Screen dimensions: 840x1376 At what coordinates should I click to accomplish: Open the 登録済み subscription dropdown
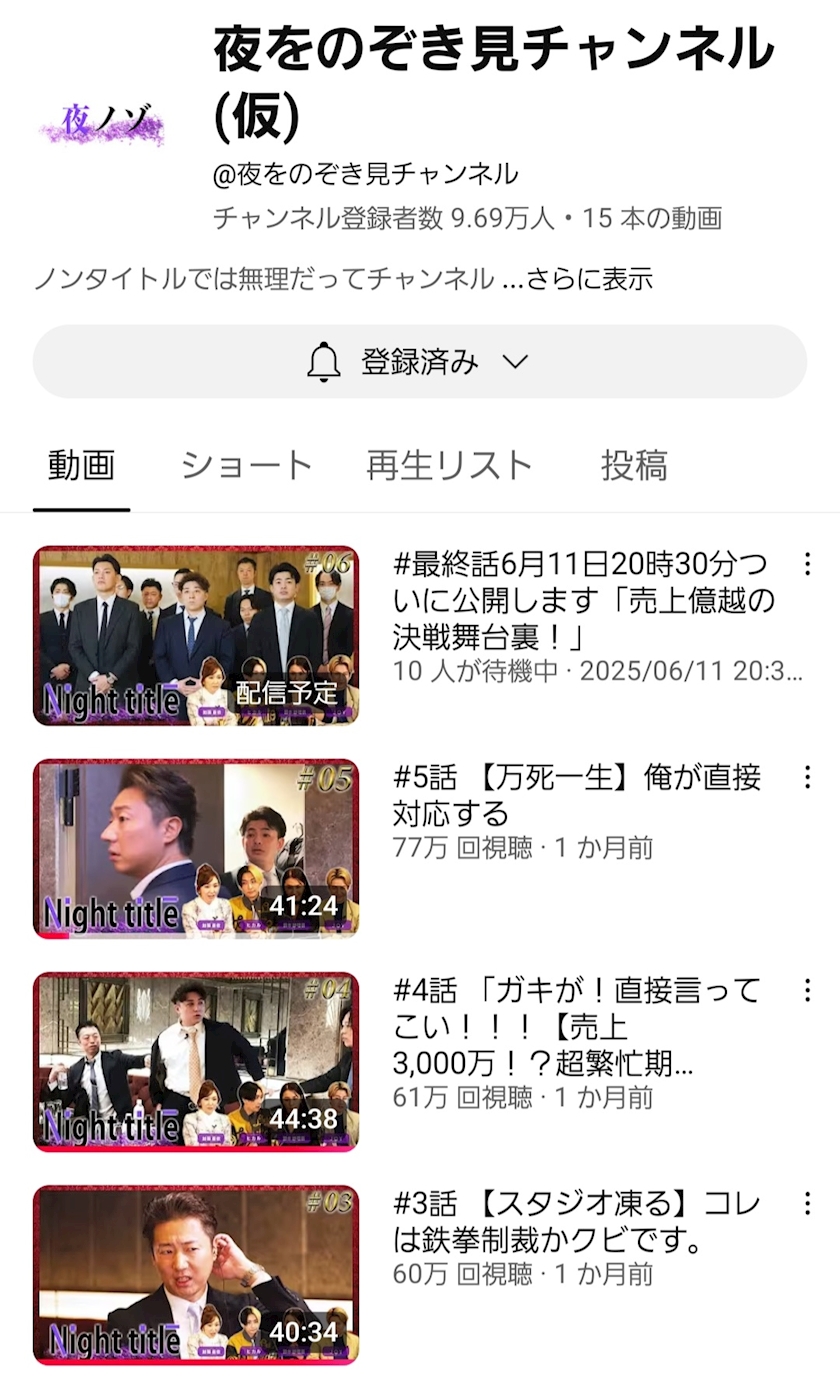[x=419, y=362]
